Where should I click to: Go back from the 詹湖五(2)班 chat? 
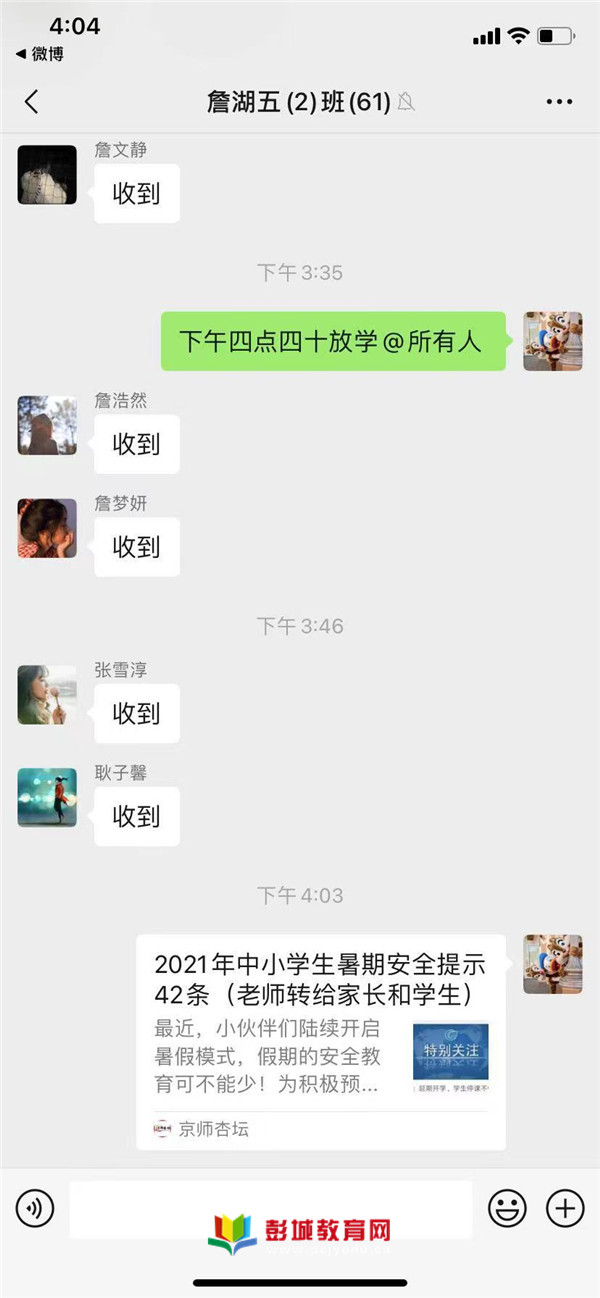[31, 102]
